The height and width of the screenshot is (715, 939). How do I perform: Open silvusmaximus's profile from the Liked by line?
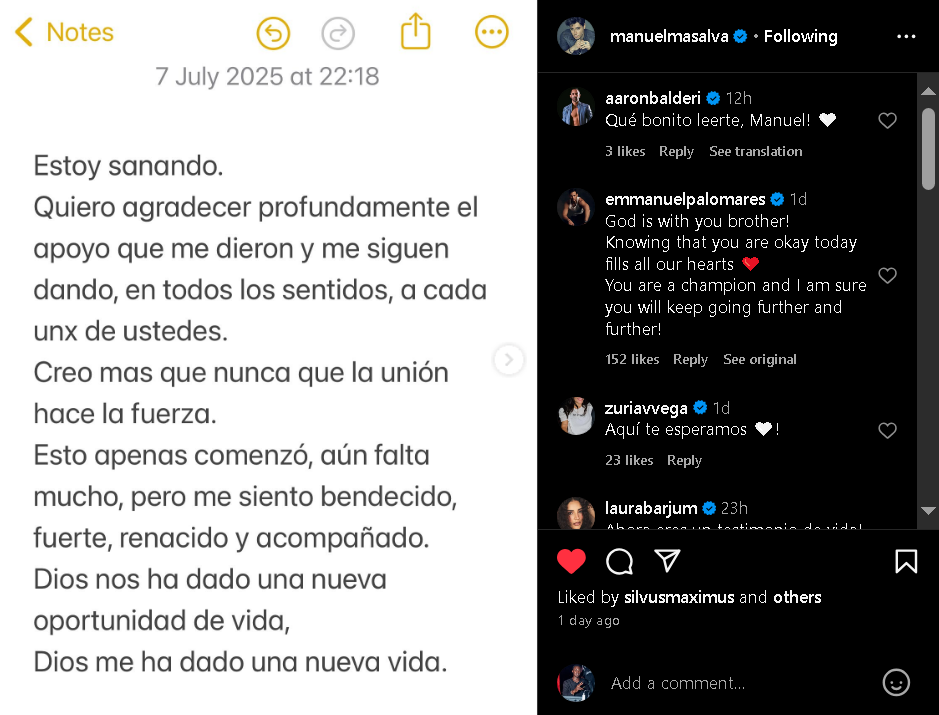point(679,597)
